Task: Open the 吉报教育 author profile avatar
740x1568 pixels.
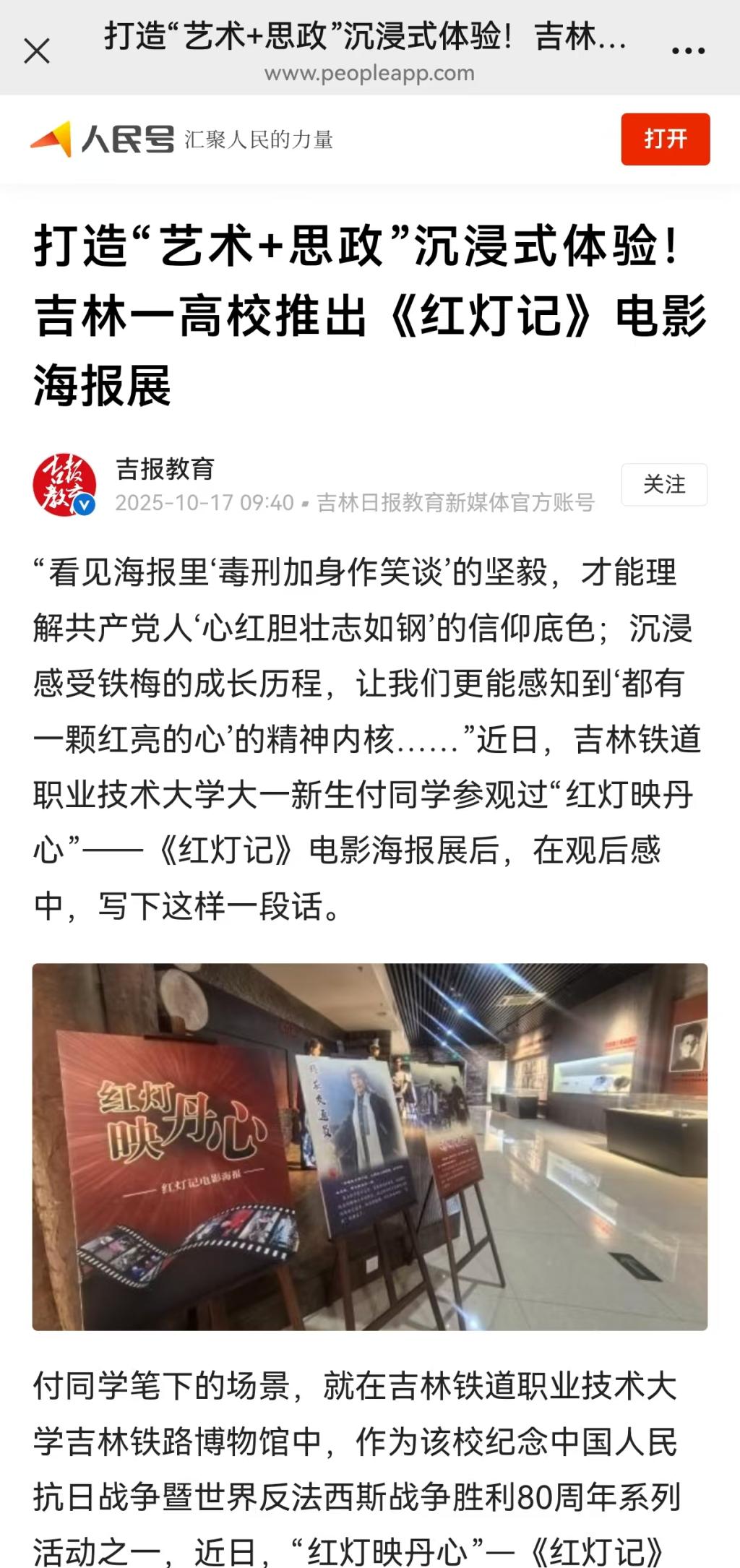Action: tap(65, 485)
